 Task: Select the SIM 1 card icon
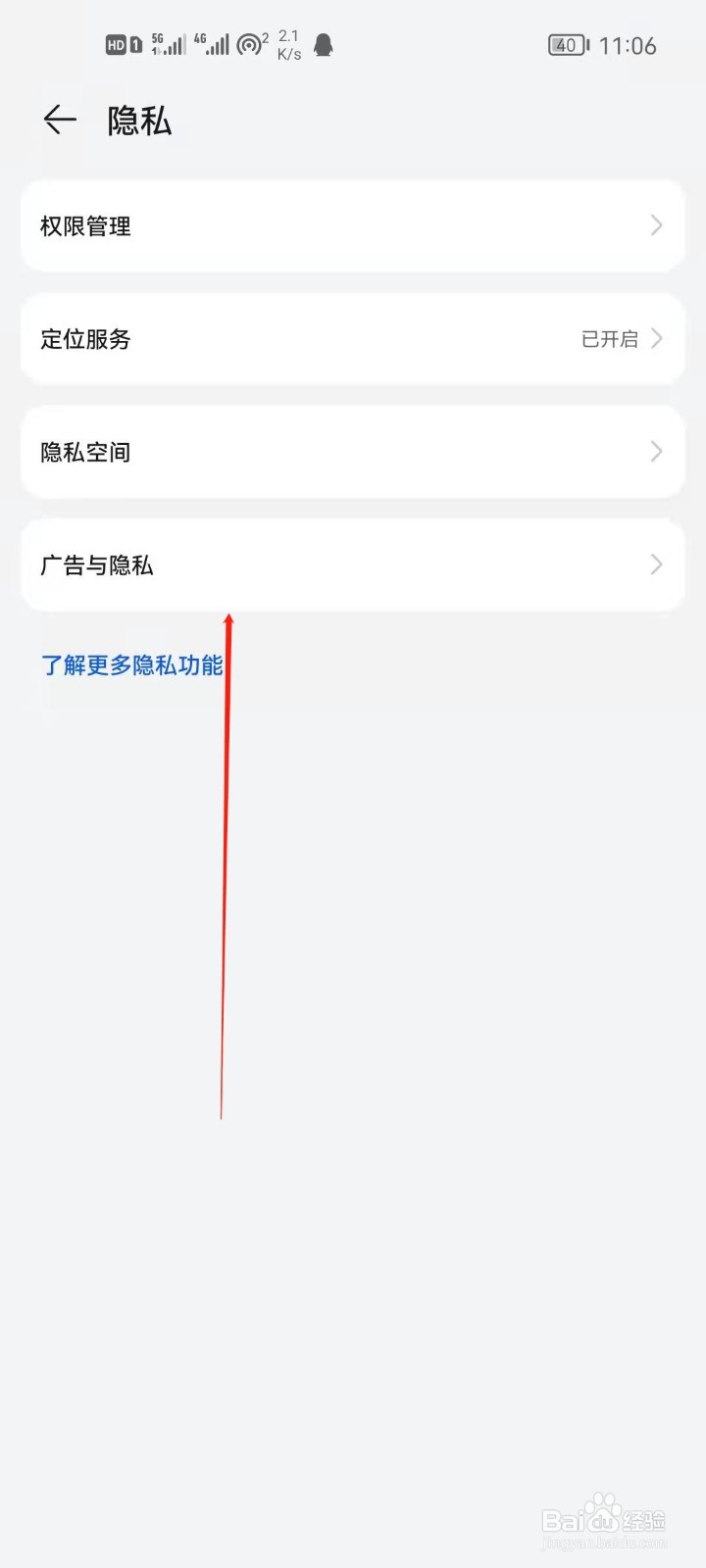(137, 44)
